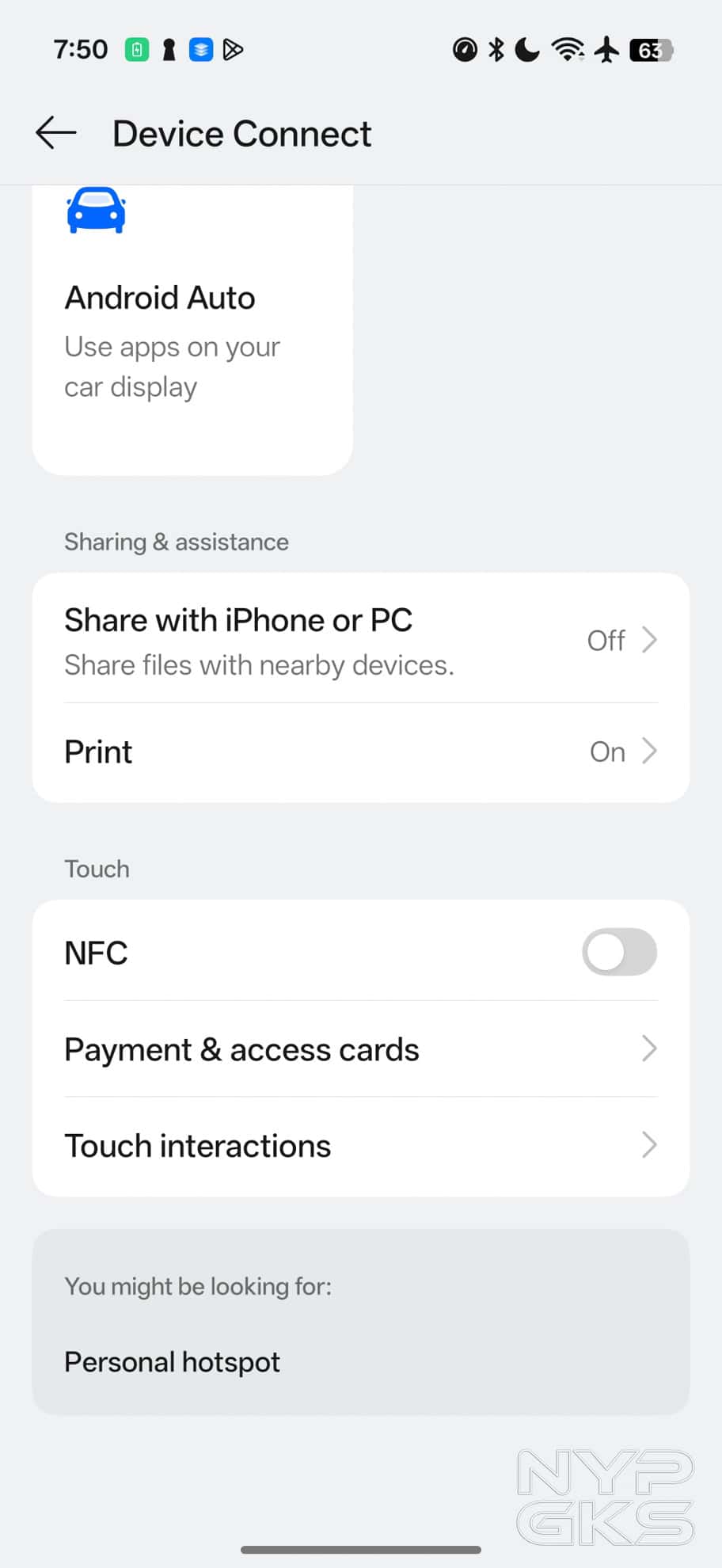Screen dimensions: 722x1568
Task: Tap the airplane mode icon
Action: pos(606,49)
